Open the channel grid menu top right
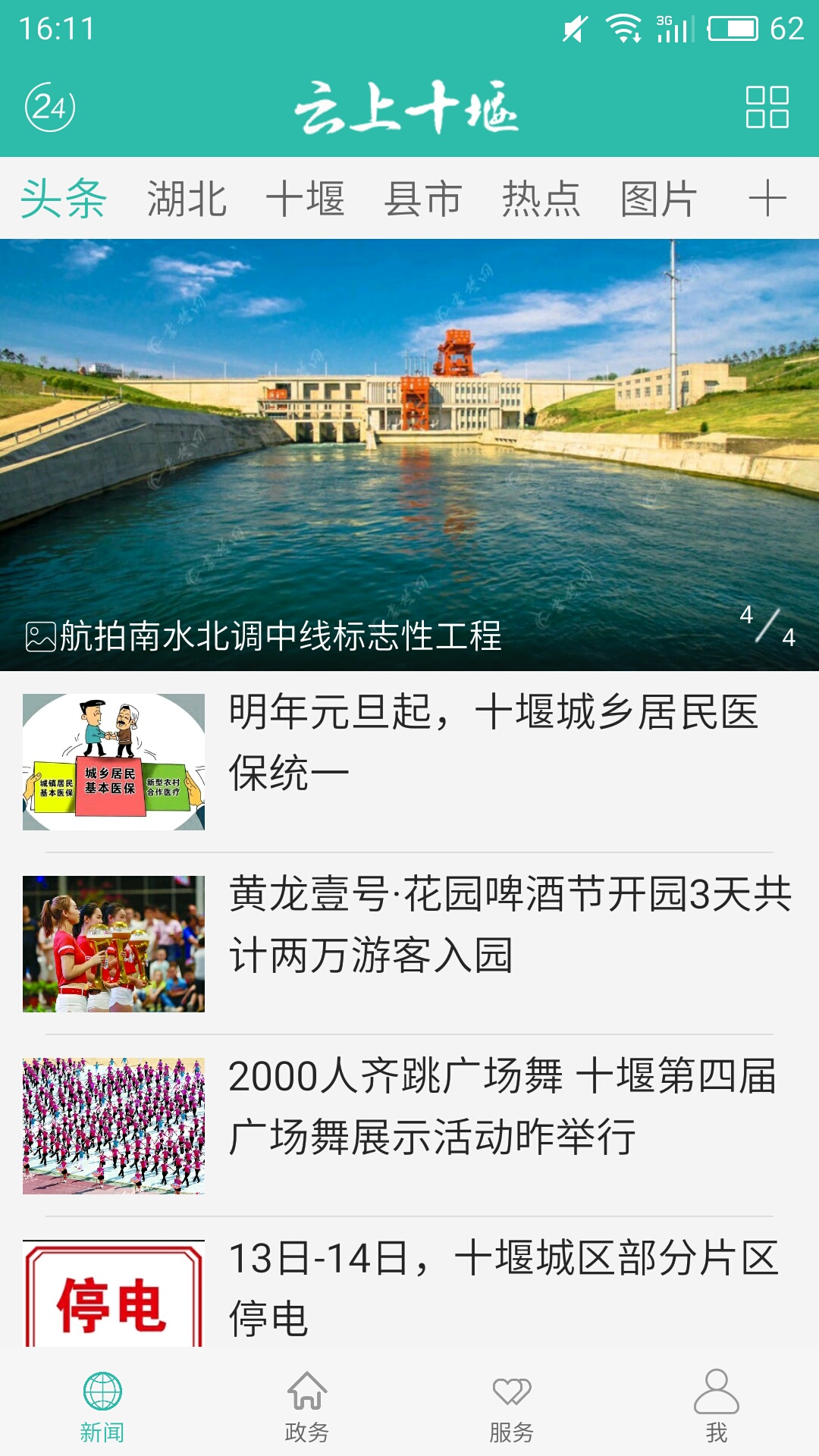This screenshot has width=819, height=1456. tap(767, 106)
